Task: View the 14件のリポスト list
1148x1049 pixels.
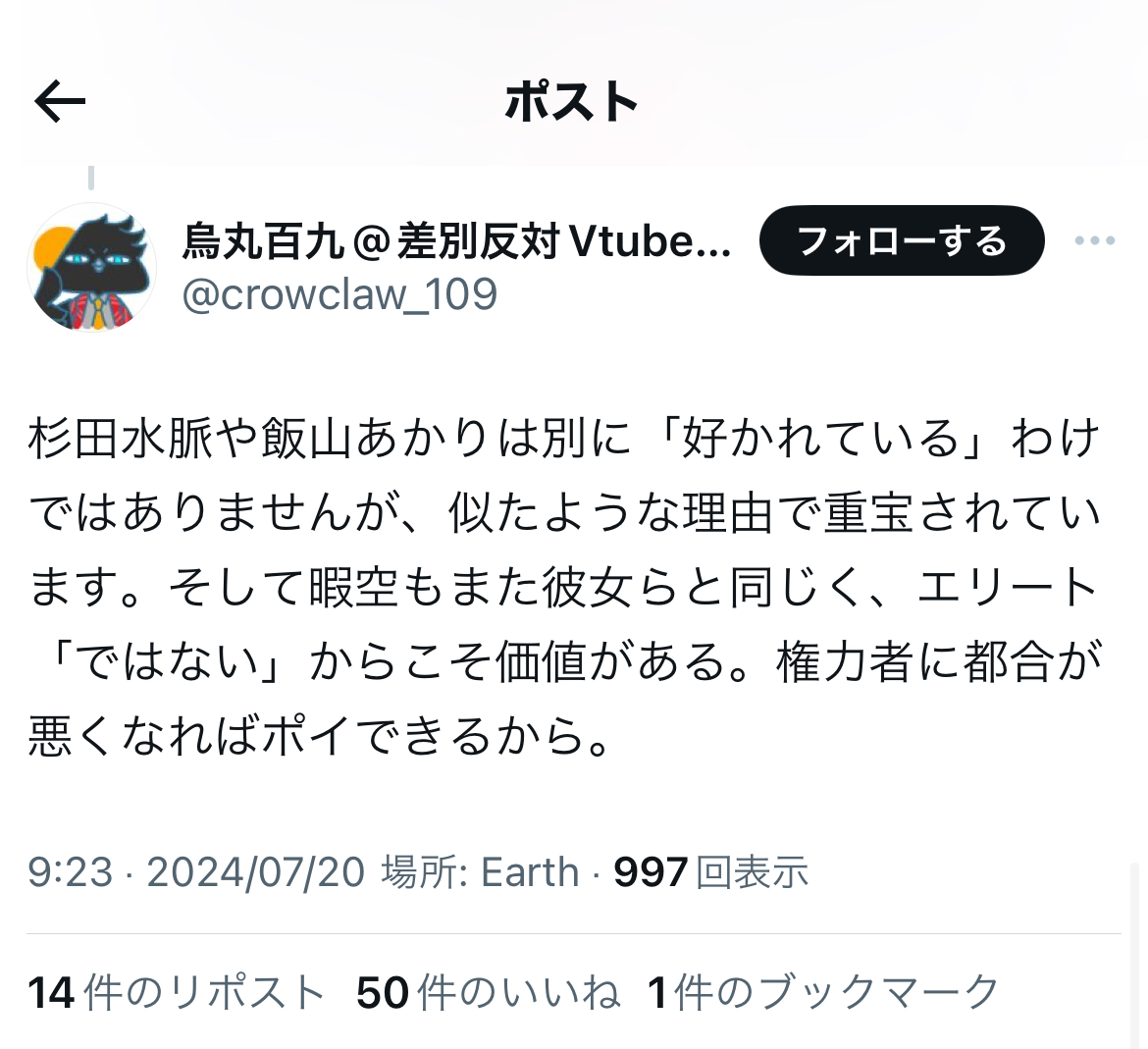Action: [176, 993]
